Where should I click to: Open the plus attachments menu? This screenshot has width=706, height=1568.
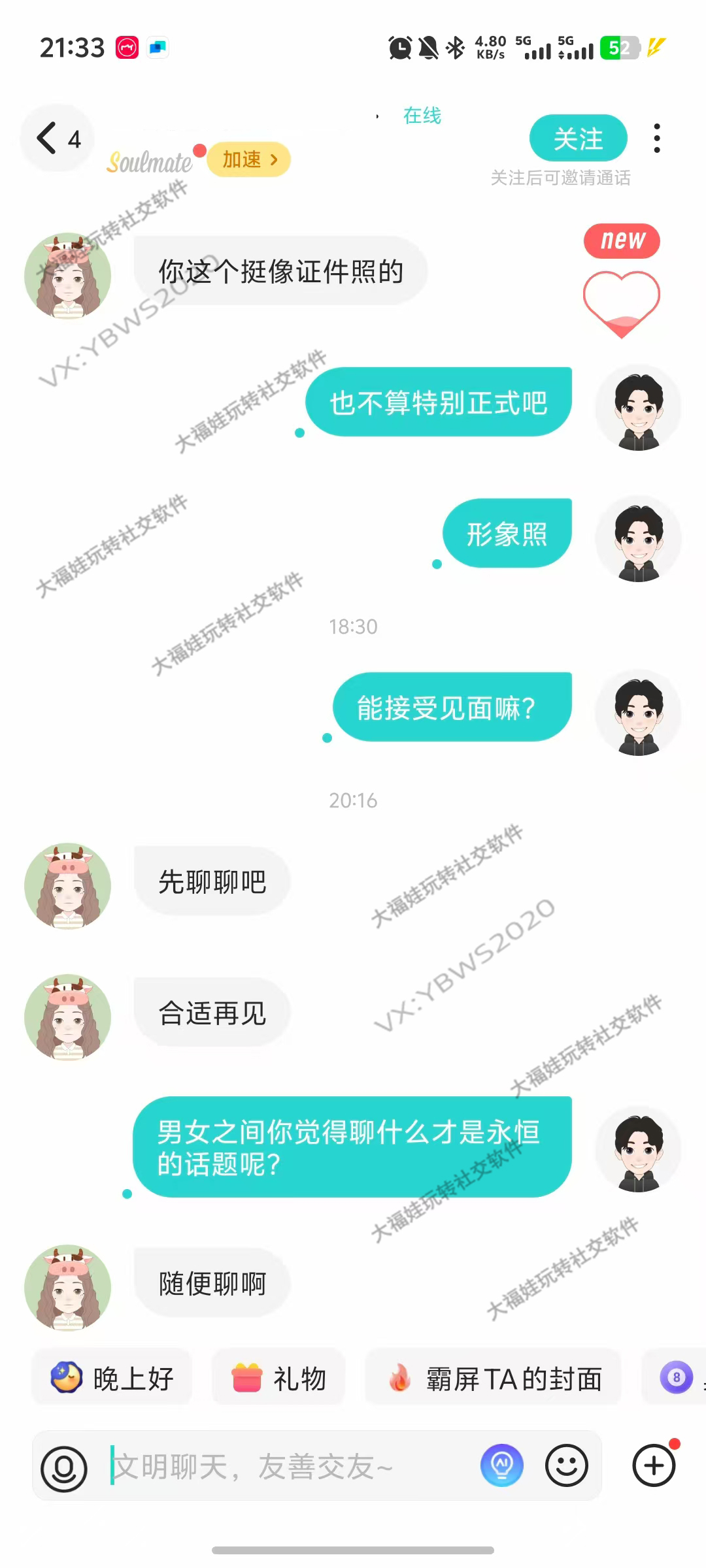pos(654,1465)
